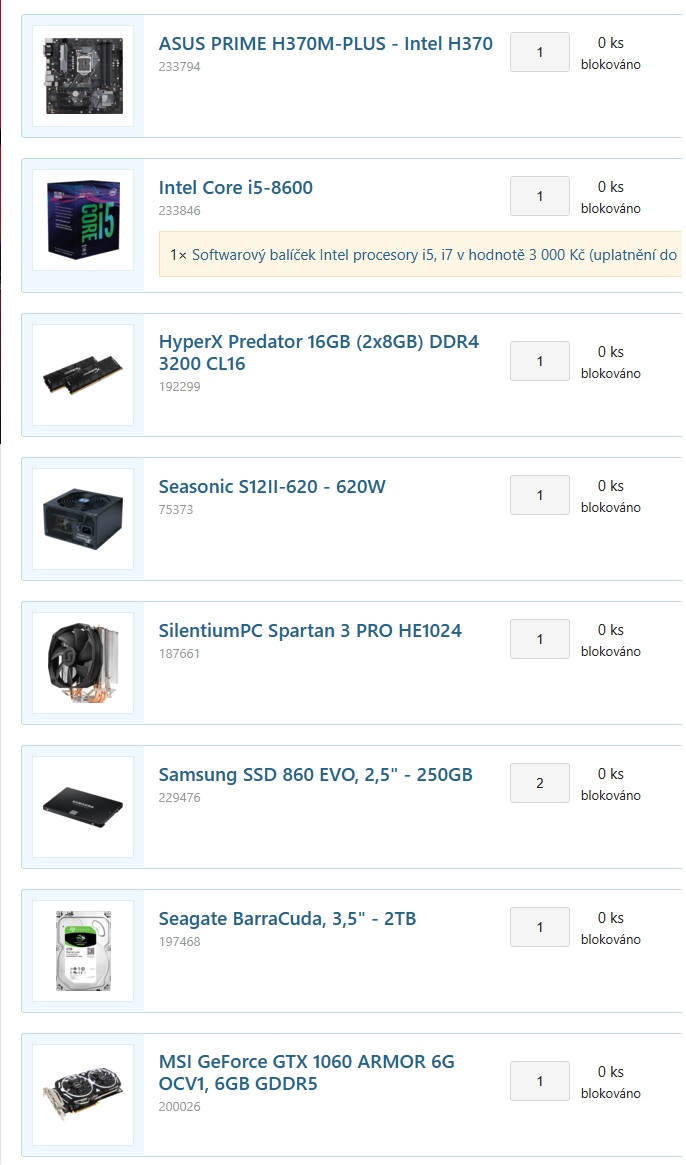View Samsung SSD 860 EVO product page
Viewport: 686px width, 1165px height.
coord(315,775)
